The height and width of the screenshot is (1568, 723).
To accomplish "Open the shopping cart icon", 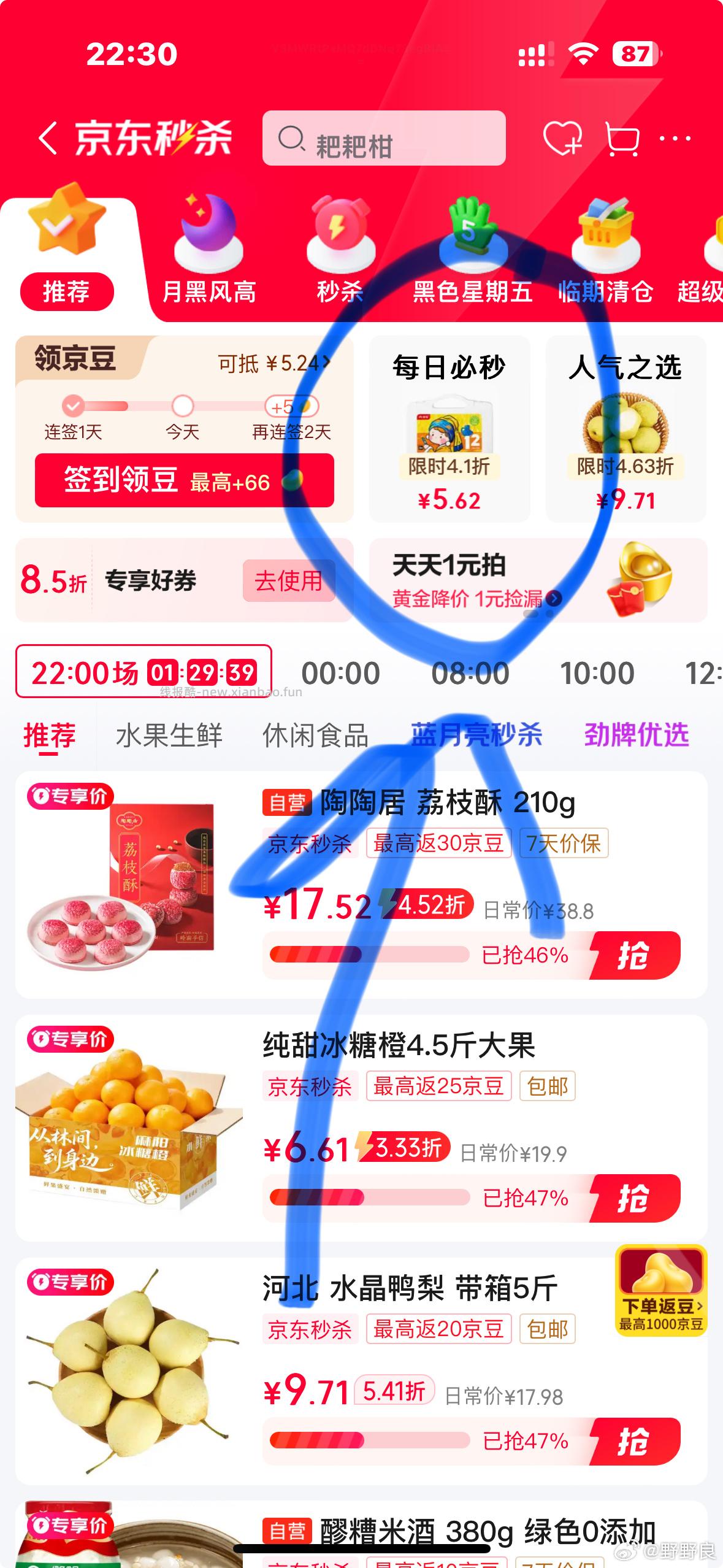I will coord(622,139).
